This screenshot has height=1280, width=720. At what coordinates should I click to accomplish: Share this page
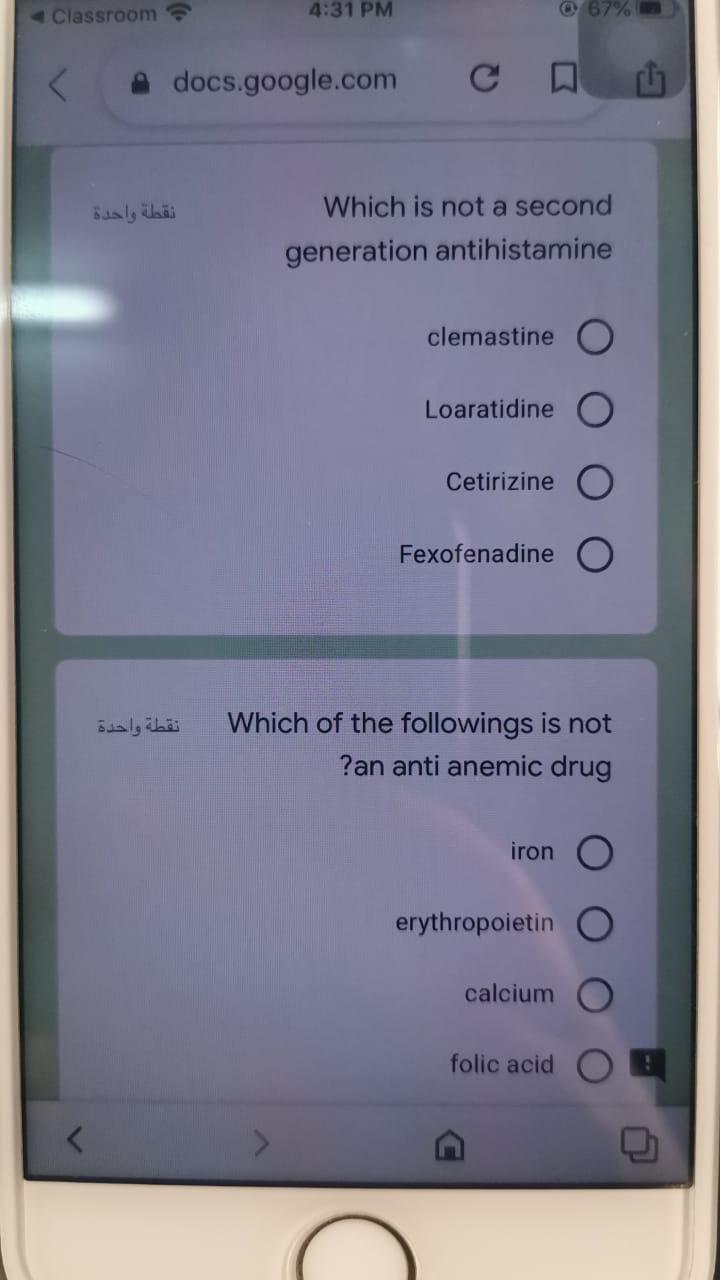[x=649, y=82]
